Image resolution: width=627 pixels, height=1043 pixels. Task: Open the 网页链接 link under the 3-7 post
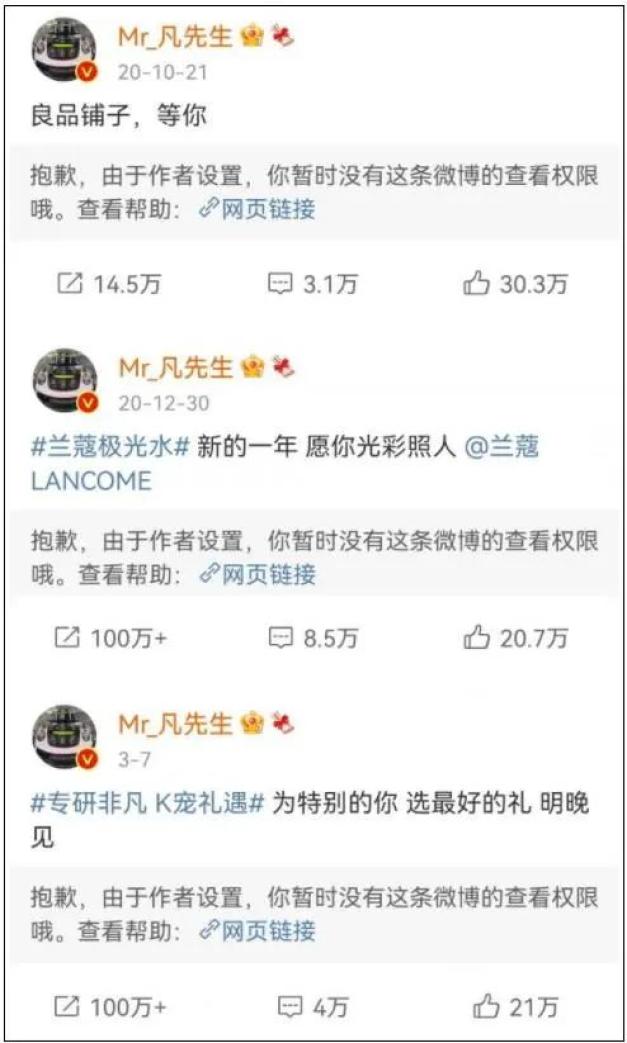[x=257, y=932]
